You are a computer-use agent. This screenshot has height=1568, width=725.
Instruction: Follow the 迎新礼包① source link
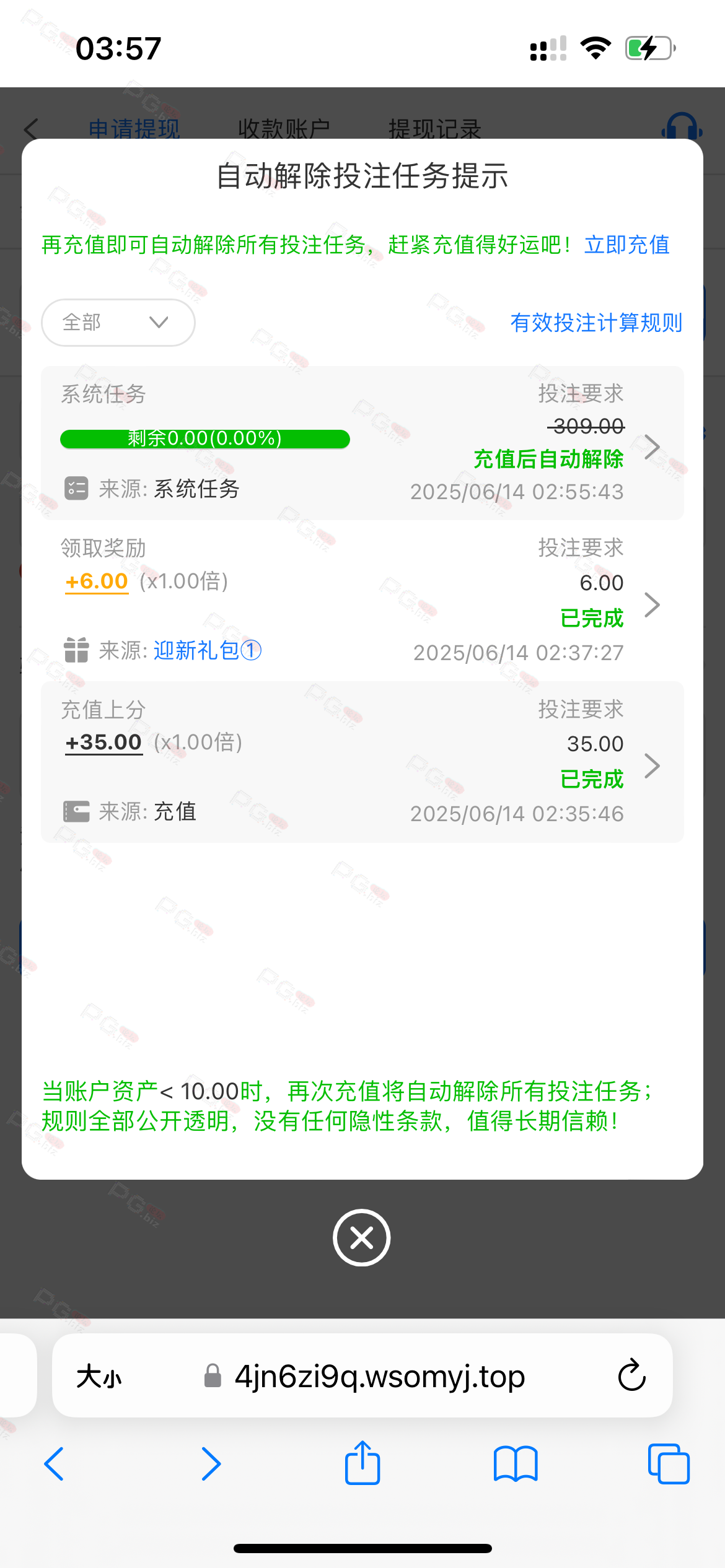pos(208,650)
